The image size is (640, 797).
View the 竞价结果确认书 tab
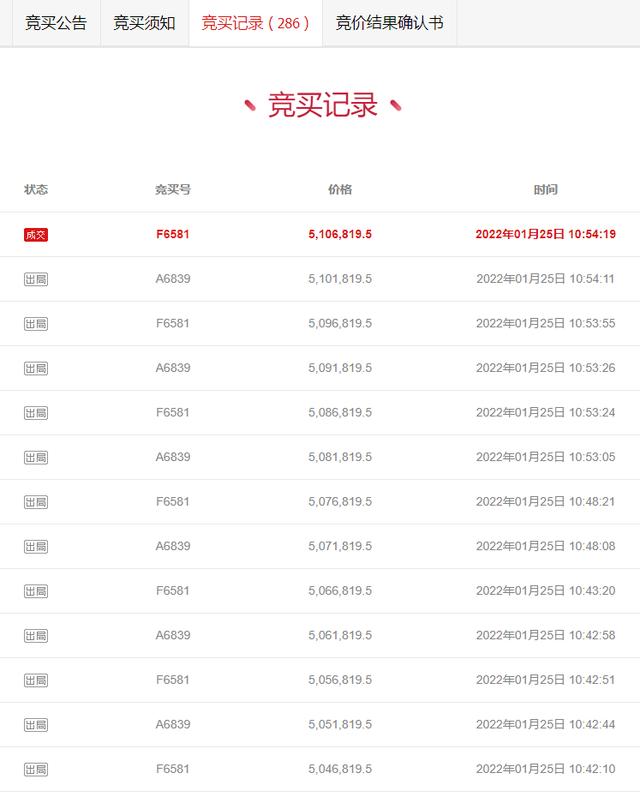click(389, 23)
